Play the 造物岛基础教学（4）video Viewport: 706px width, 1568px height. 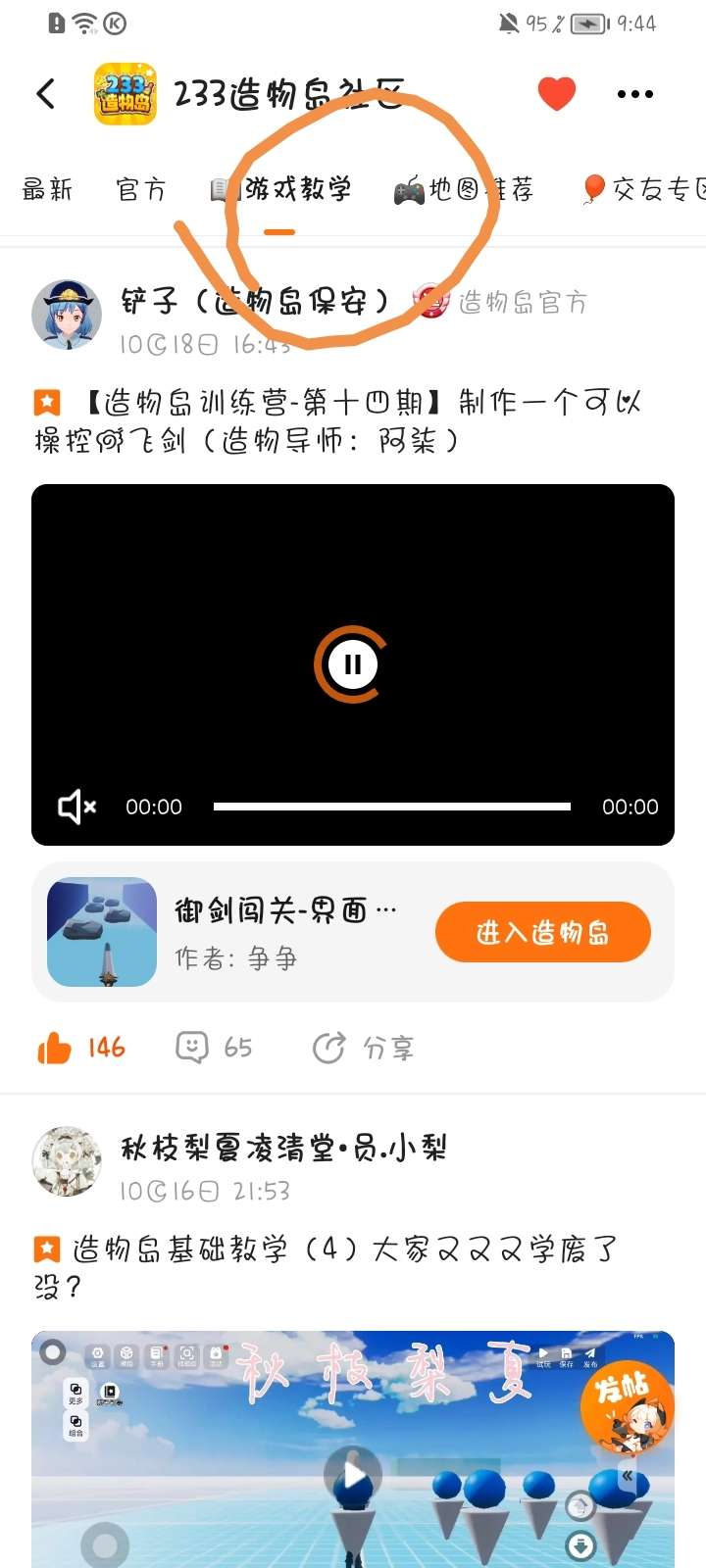point(353,1473)
